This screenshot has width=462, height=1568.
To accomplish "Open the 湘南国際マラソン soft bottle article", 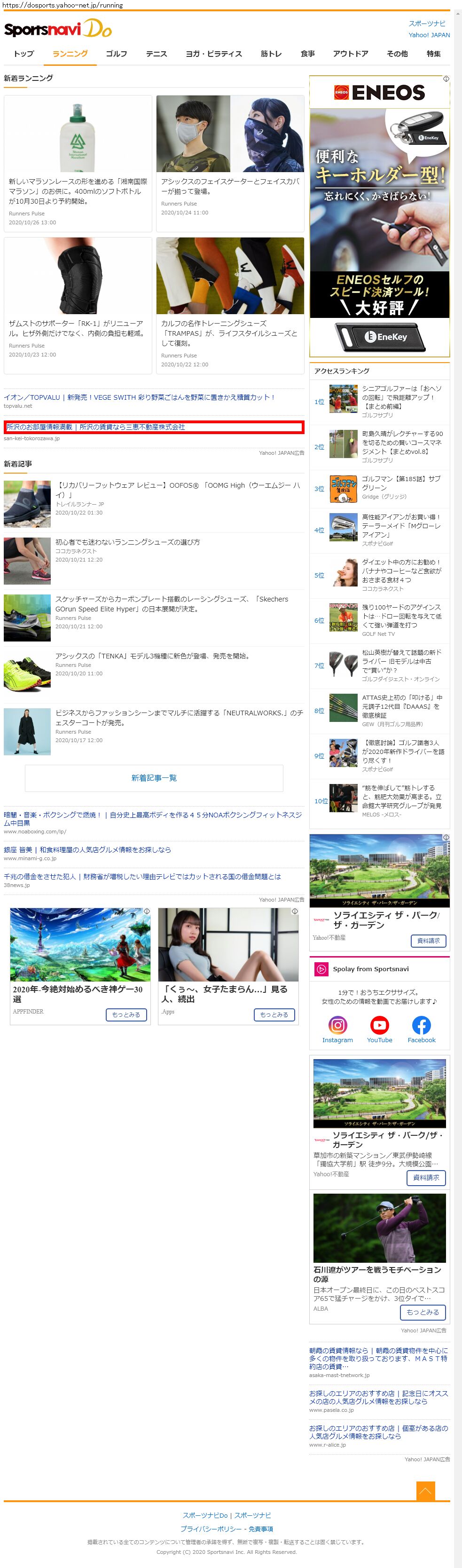I will pos(78,190).
